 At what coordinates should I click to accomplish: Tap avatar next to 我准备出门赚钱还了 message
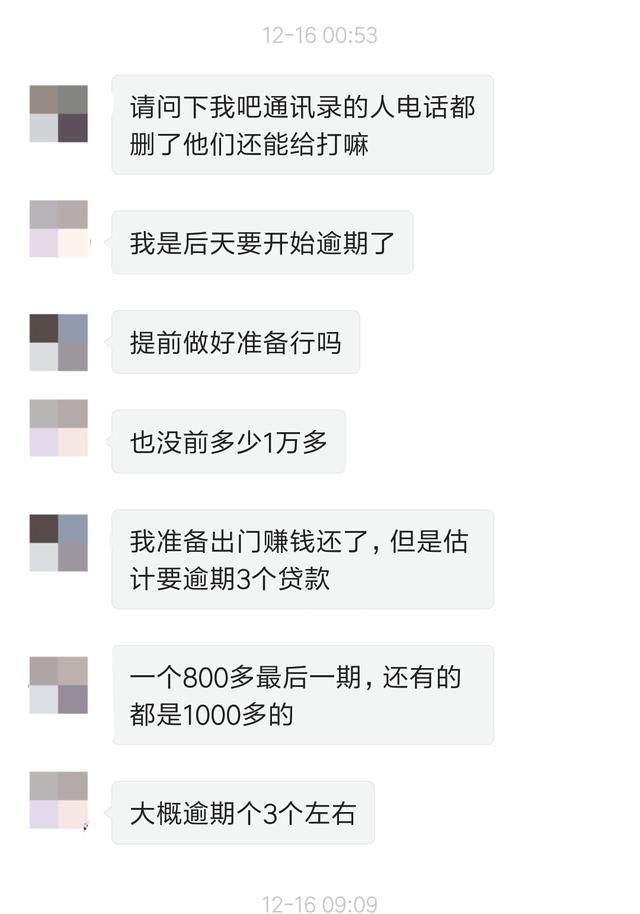click(58, 543)
